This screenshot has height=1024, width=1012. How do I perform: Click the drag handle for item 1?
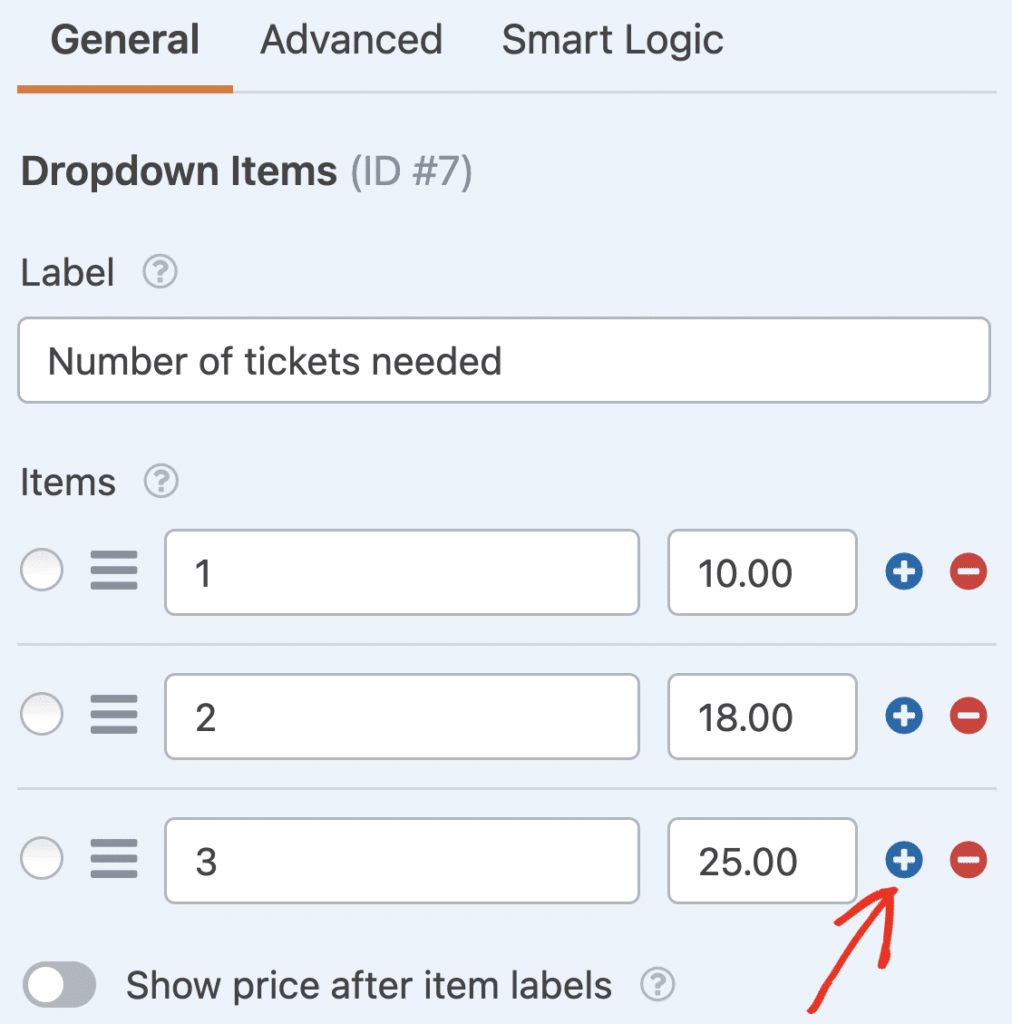coord(113,571)
